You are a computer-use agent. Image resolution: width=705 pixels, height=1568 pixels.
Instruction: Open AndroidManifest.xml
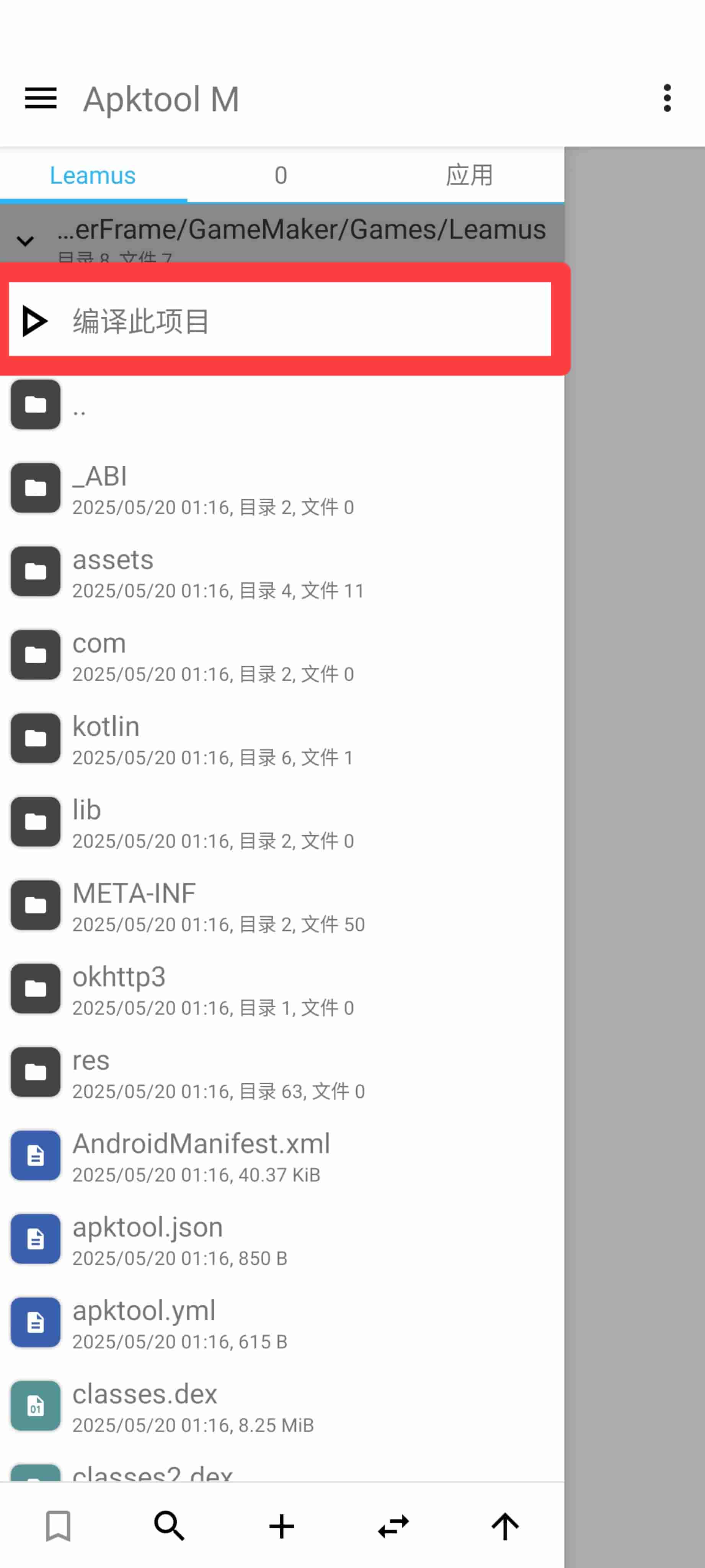pyautogui.click(x=201, y=1156)
